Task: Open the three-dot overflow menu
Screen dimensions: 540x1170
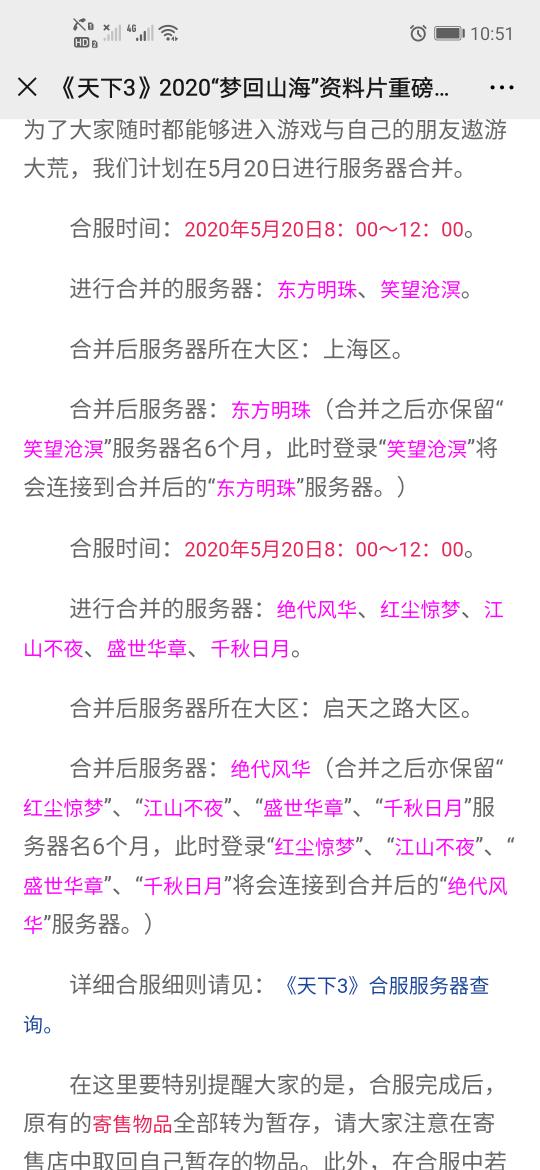Action: click(502, 88)
